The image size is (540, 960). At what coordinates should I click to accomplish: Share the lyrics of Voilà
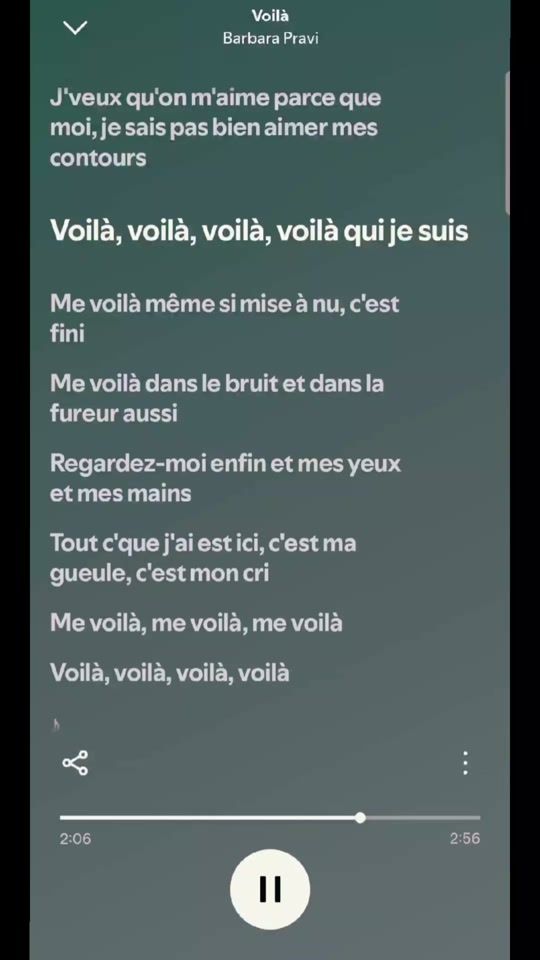click(x=75, y=763)
